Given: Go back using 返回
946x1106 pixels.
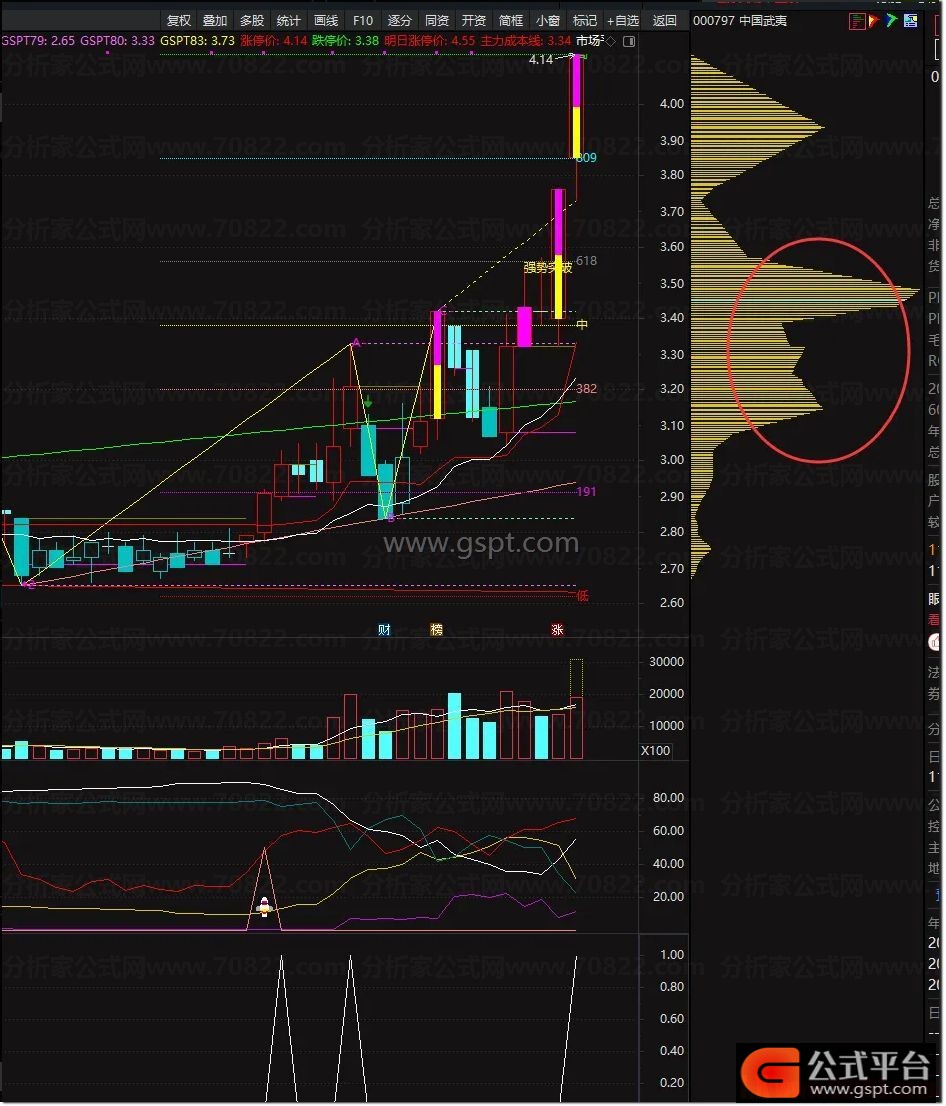Looking at the screenshot, I should 664,20.
